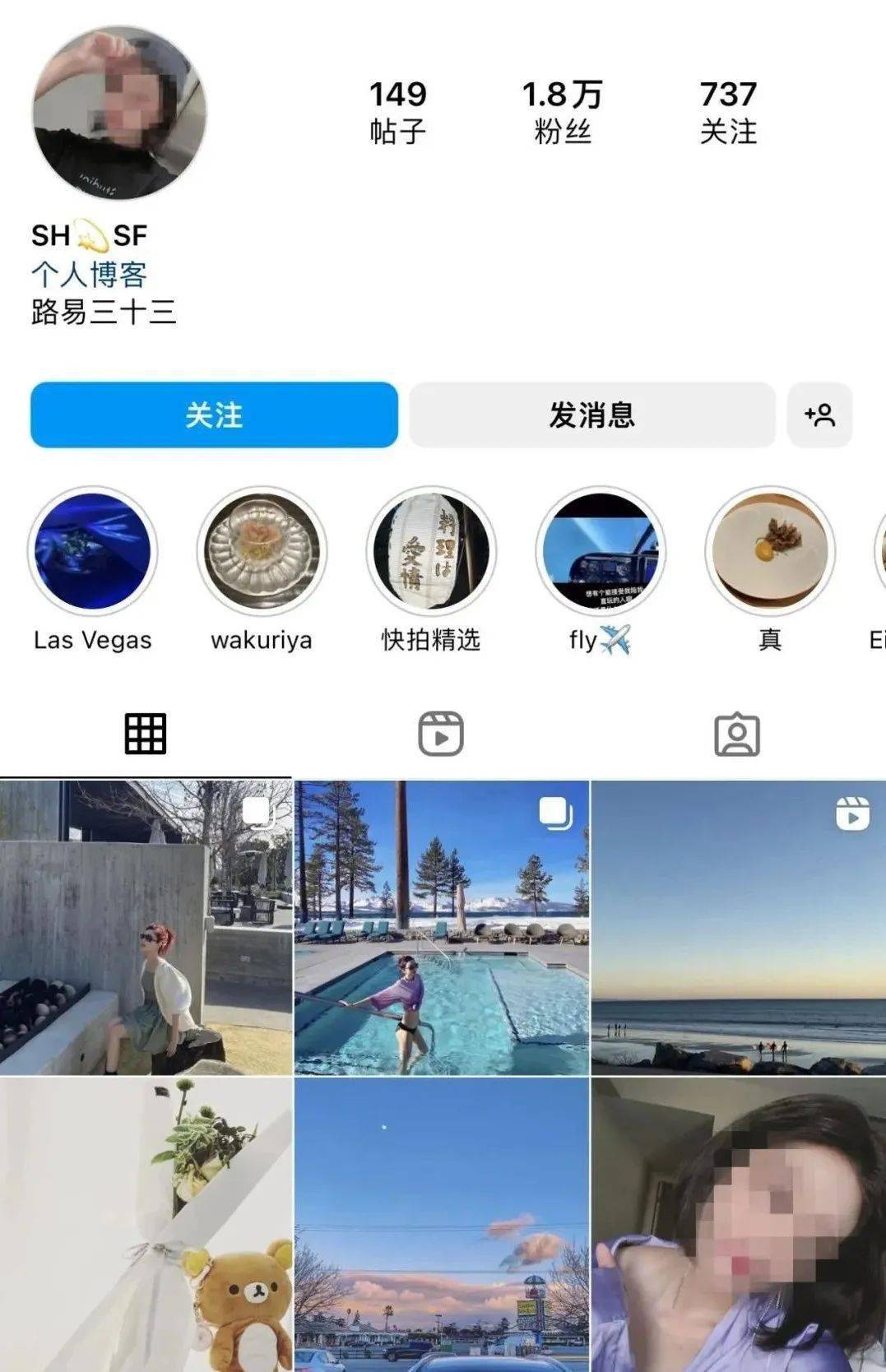The height and width of the screenshot is (1372, 886).
Task: Switch to the Reels tab
Action: [441, 734]
